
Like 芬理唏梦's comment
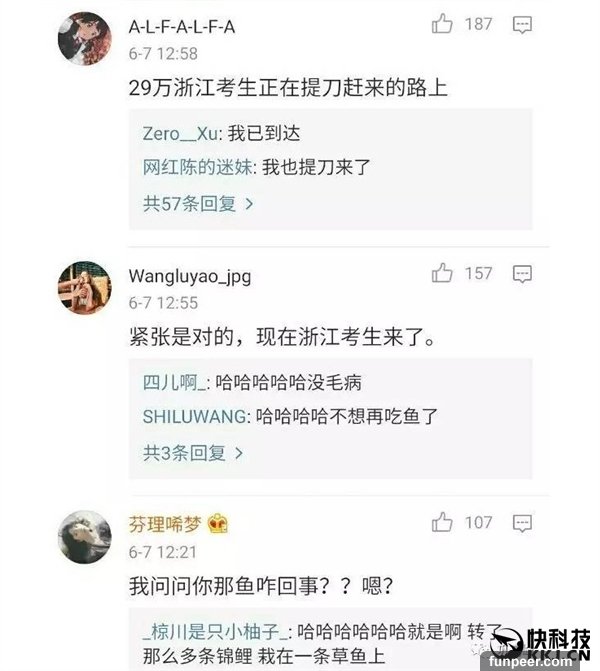pos(443,522)
